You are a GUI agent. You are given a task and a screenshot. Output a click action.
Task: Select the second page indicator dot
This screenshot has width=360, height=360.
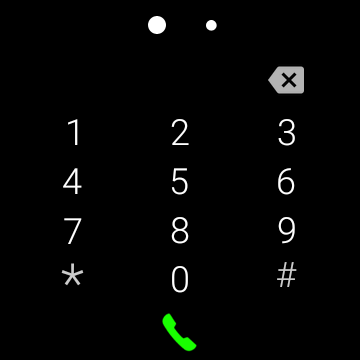tap(211, 25)
